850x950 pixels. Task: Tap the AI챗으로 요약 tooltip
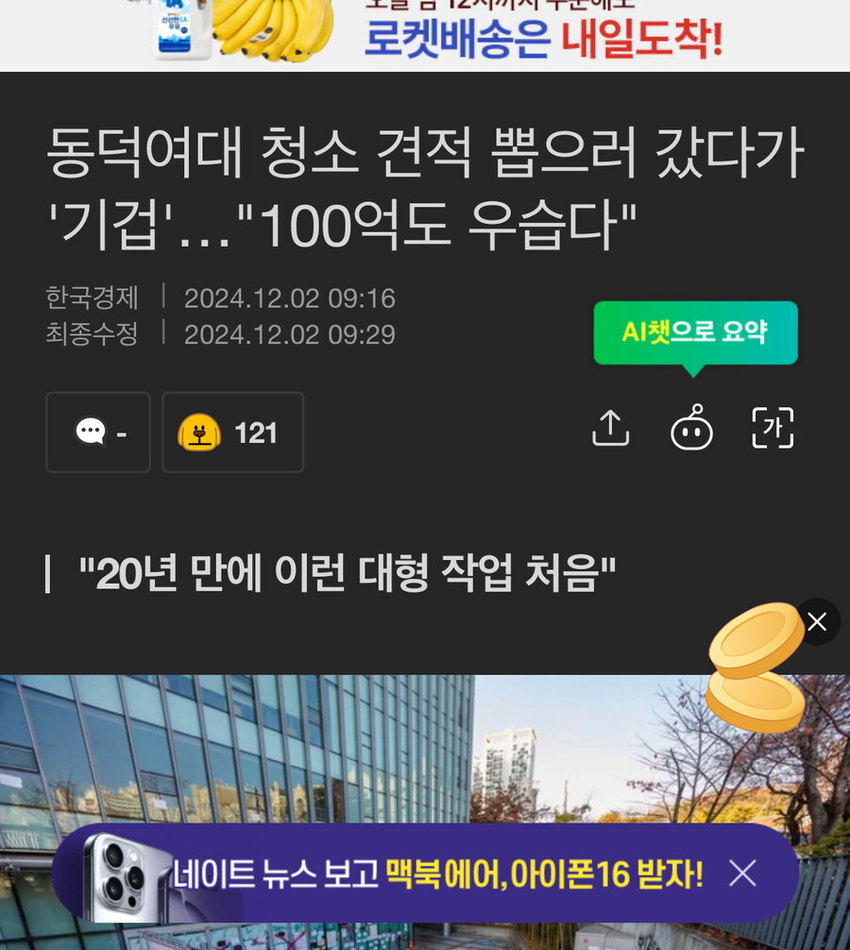click(695, 332)
